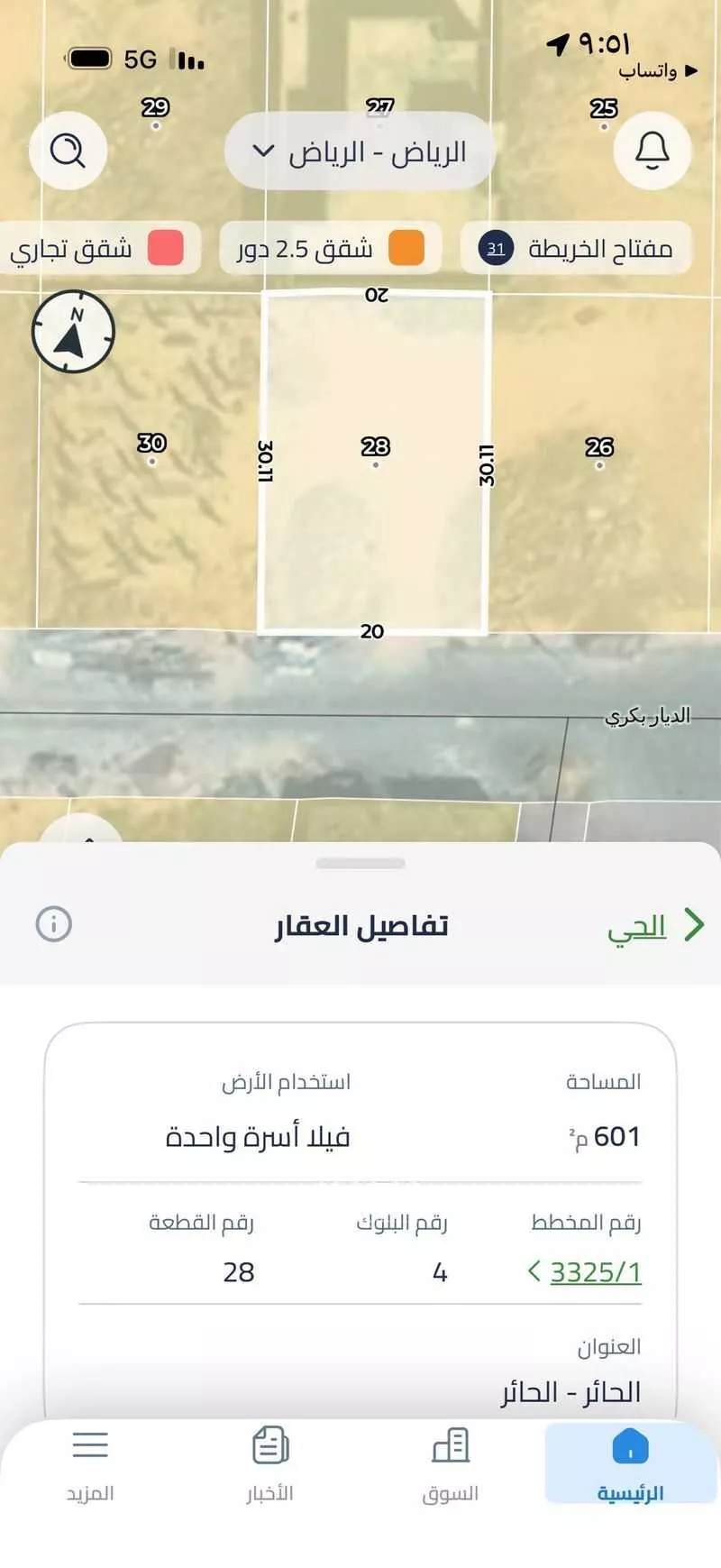Open the الرياض - الرياض city dropdown
The image size is (721, 1568).
click(360, 151)
